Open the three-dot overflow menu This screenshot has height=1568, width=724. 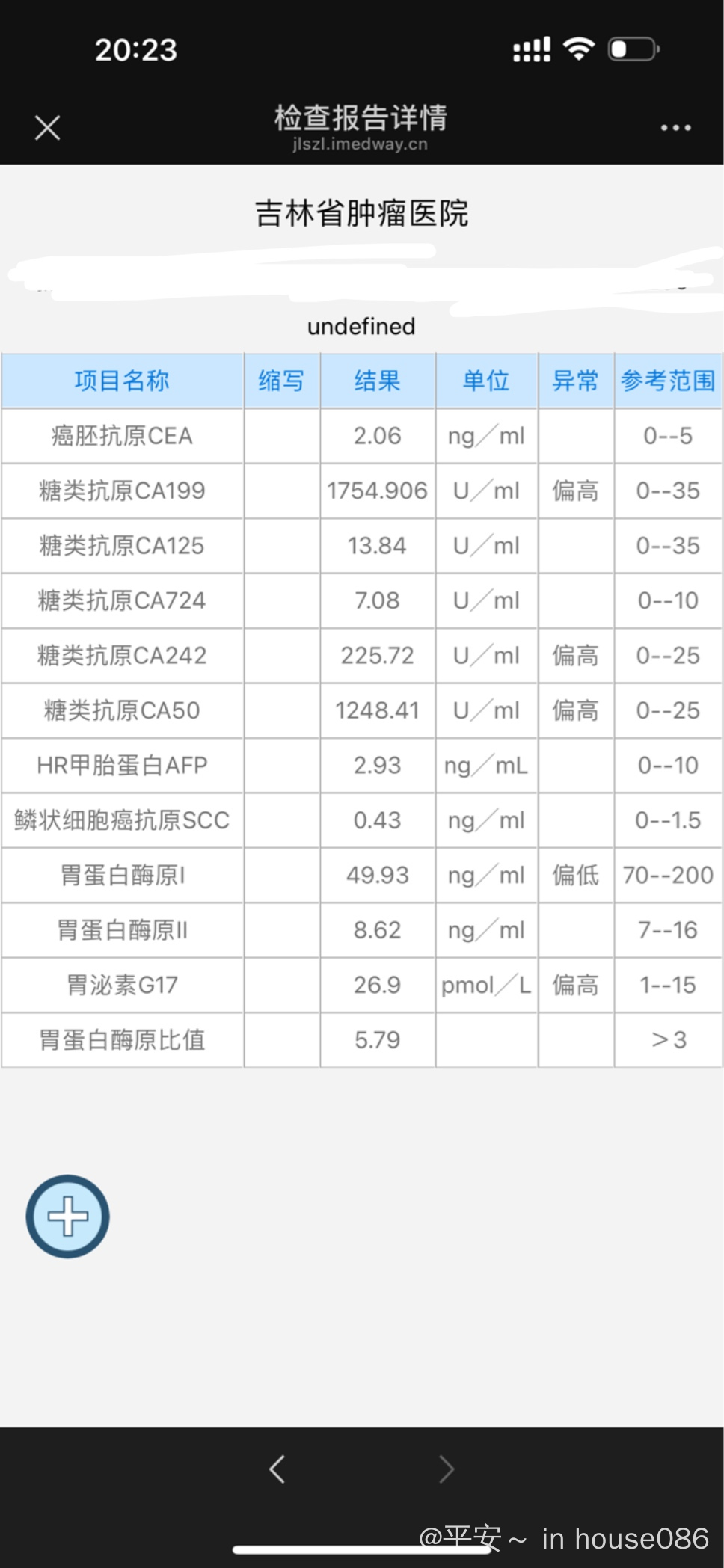pos(675,128)
